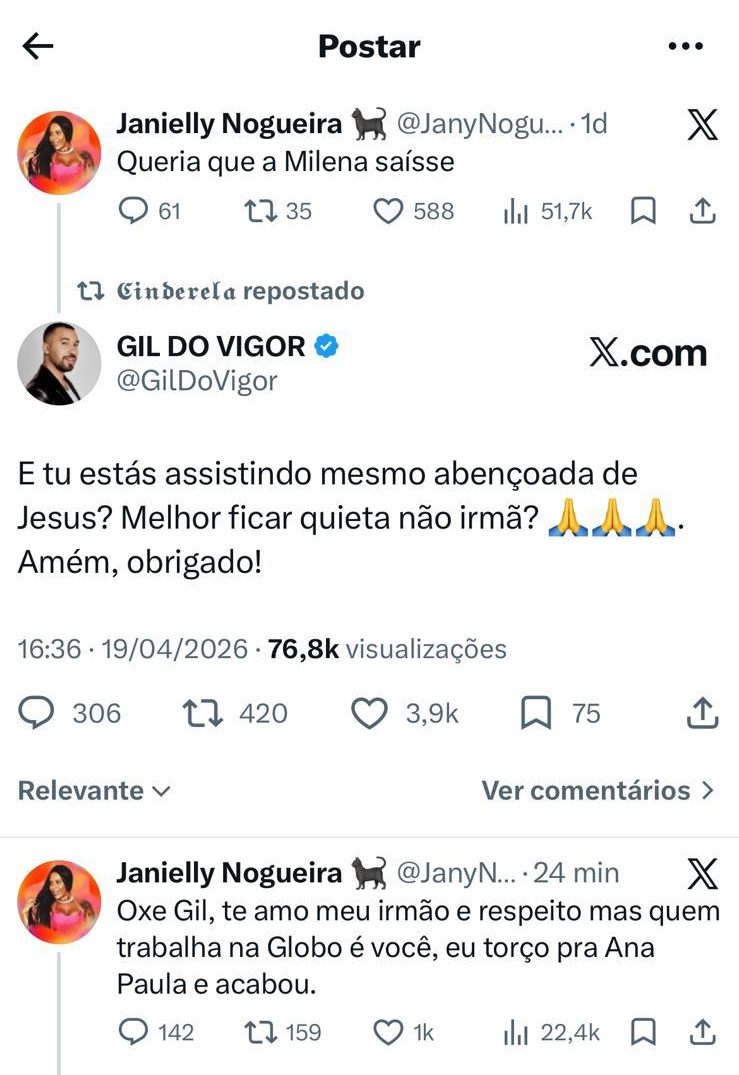Reply to Janielly Nogueira's first post
This screenshot has height=1075, width=739.
tap(131, 211)
